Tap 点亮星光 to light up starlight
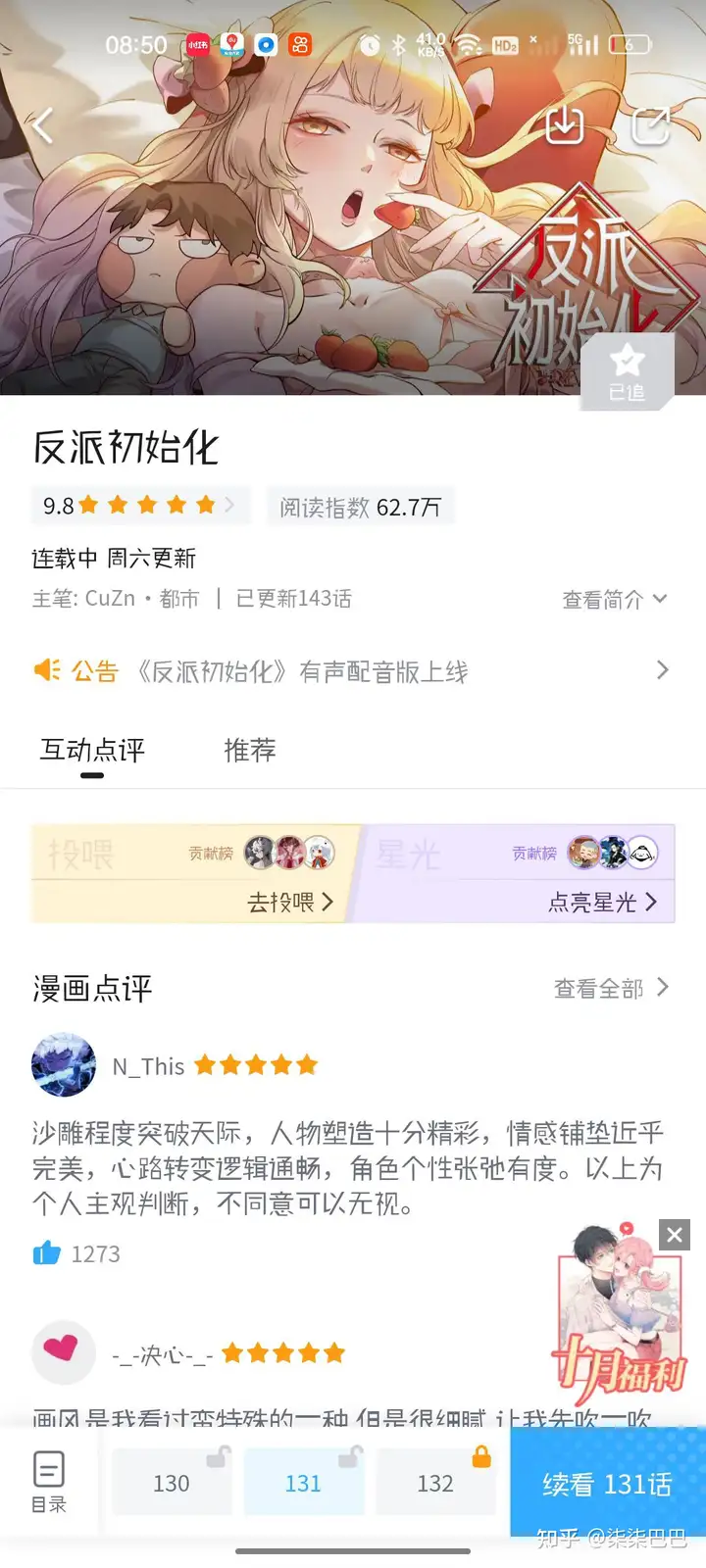 click(x=602, y=902)
